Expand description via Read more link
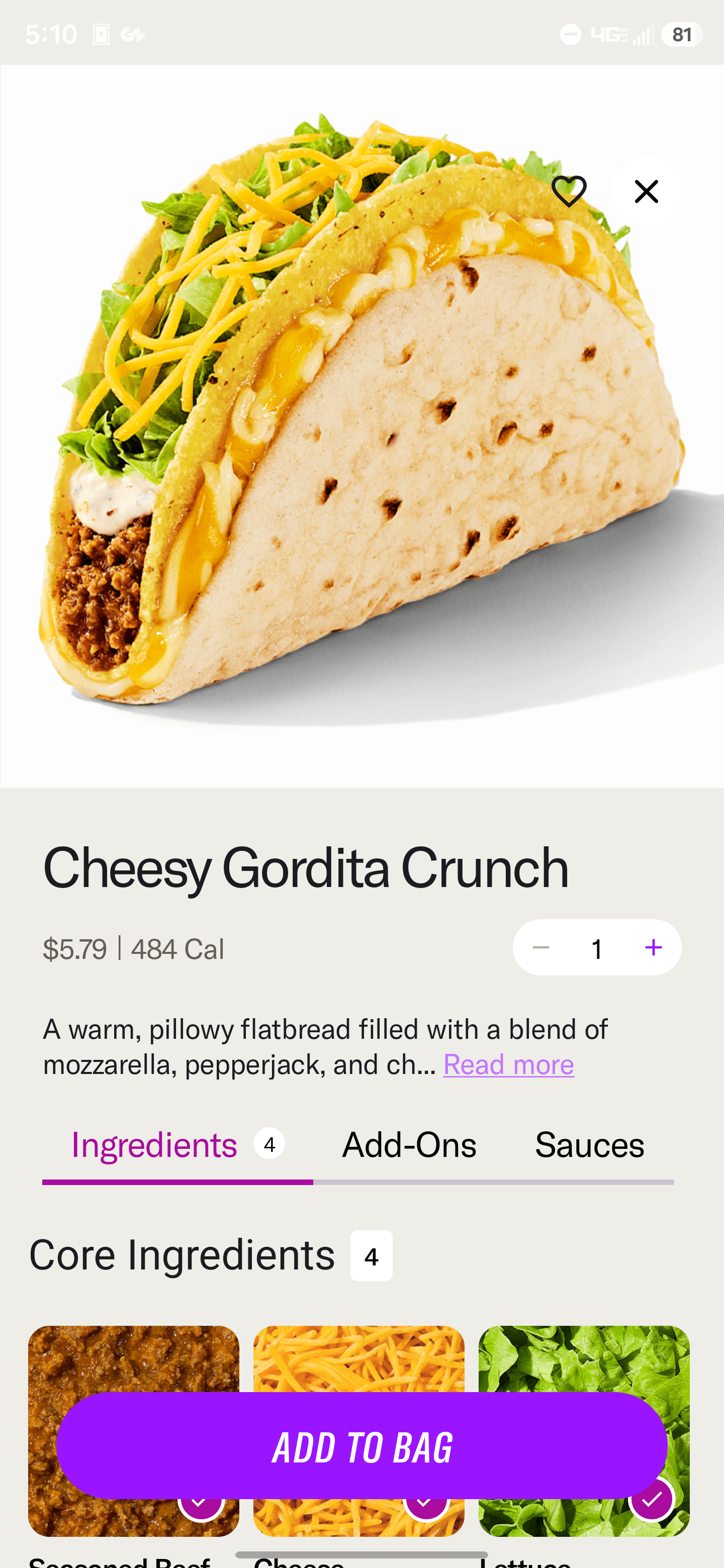724x1568 pixels. 508,1064
